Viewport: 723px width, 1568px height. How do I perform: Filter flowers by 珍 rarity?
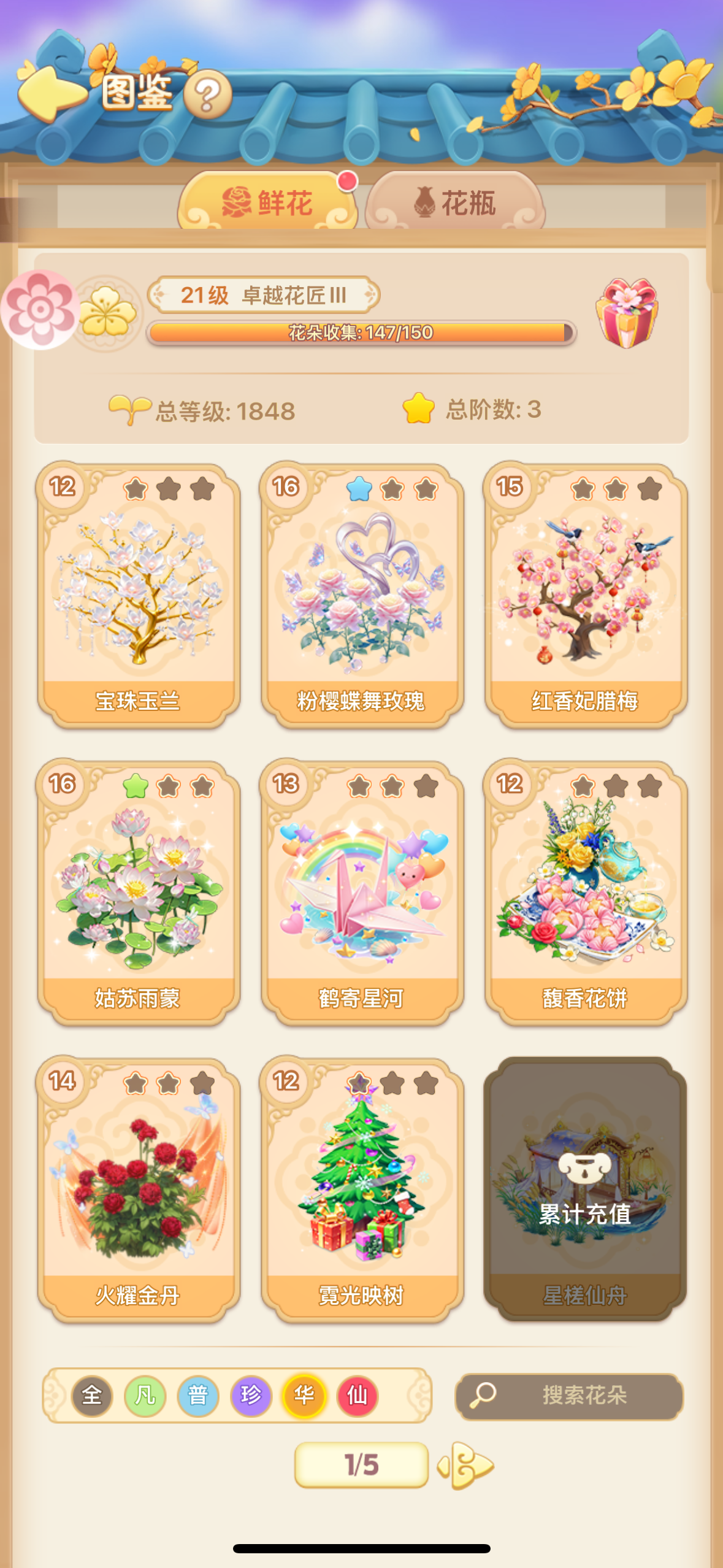(x=251, y=1396)
